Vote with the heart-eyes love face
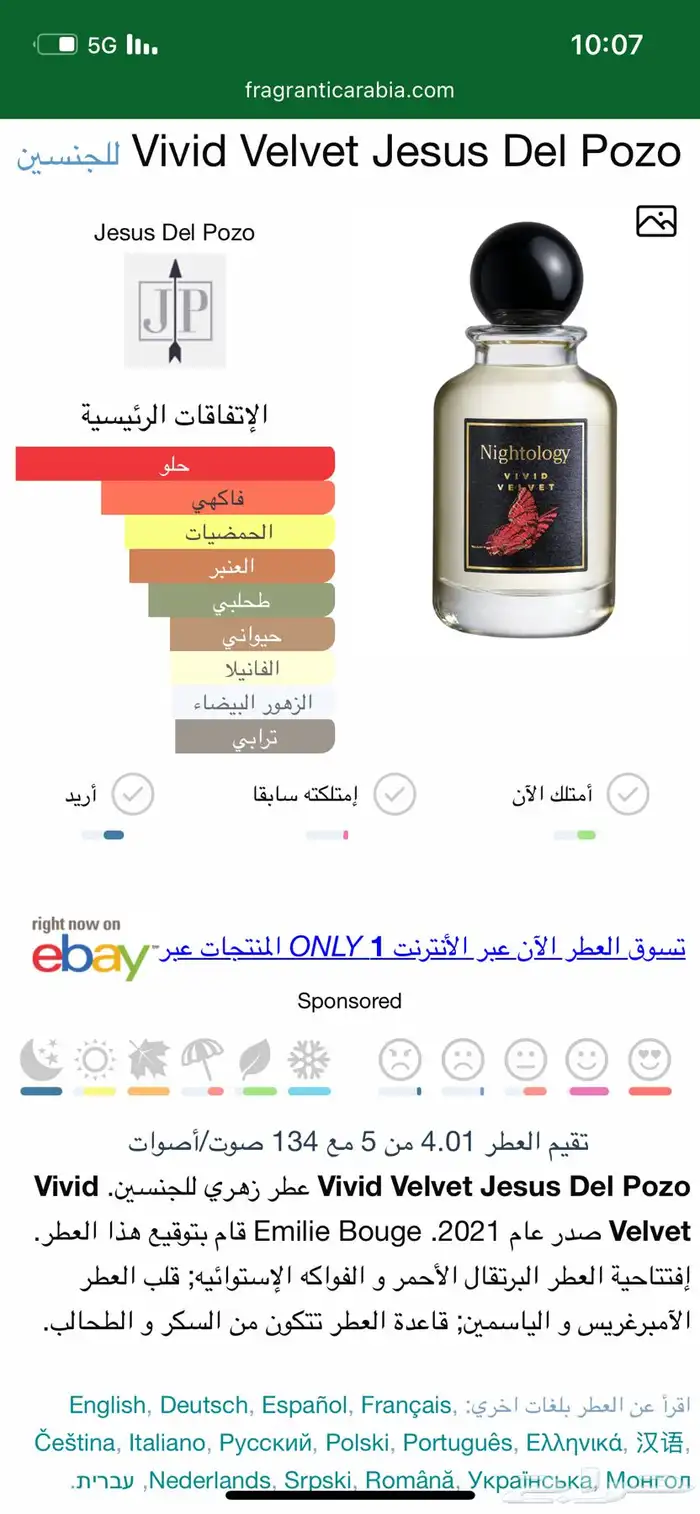The height and width of the screenshot is (1514, 700). [x=649, y=1059]
